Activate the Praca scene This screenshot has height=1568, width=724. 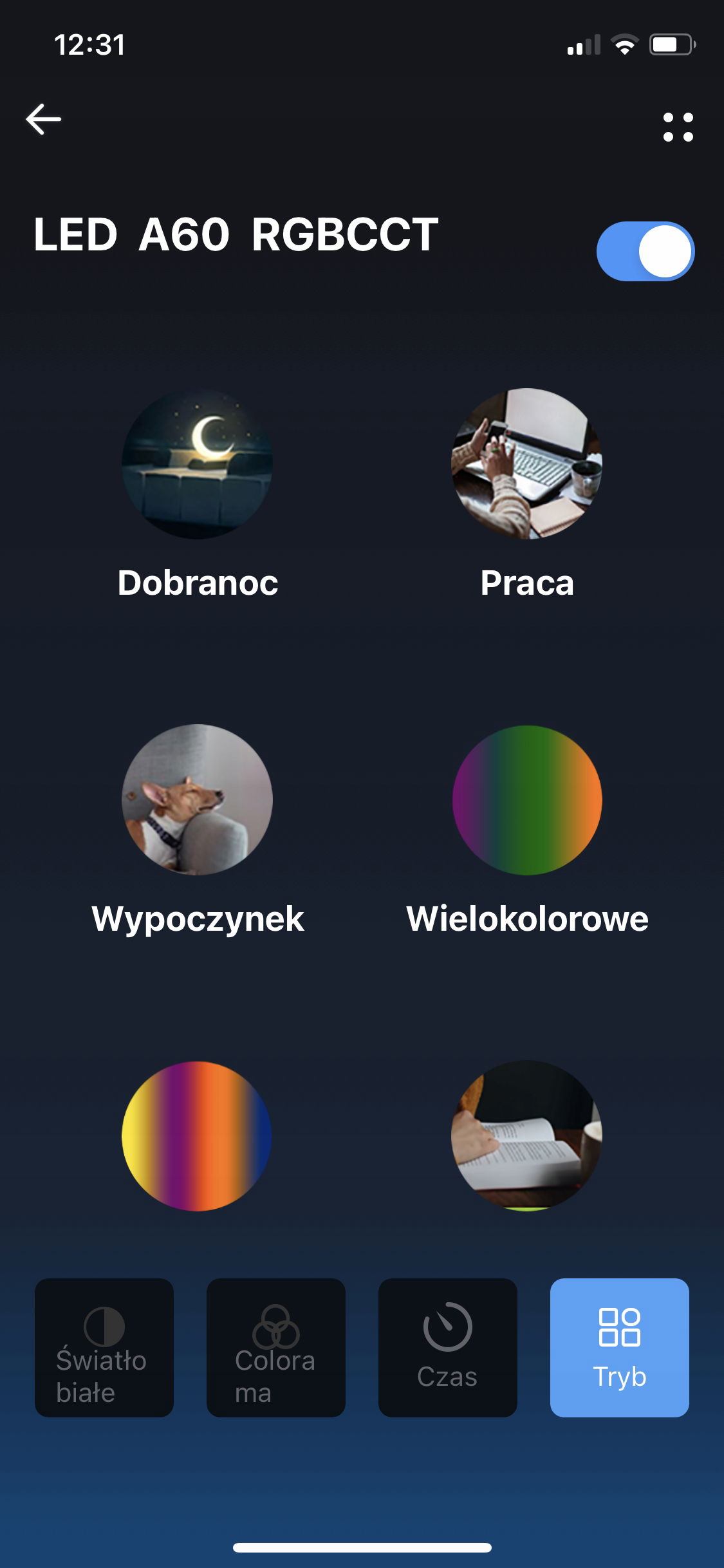(x=526, y=464)
